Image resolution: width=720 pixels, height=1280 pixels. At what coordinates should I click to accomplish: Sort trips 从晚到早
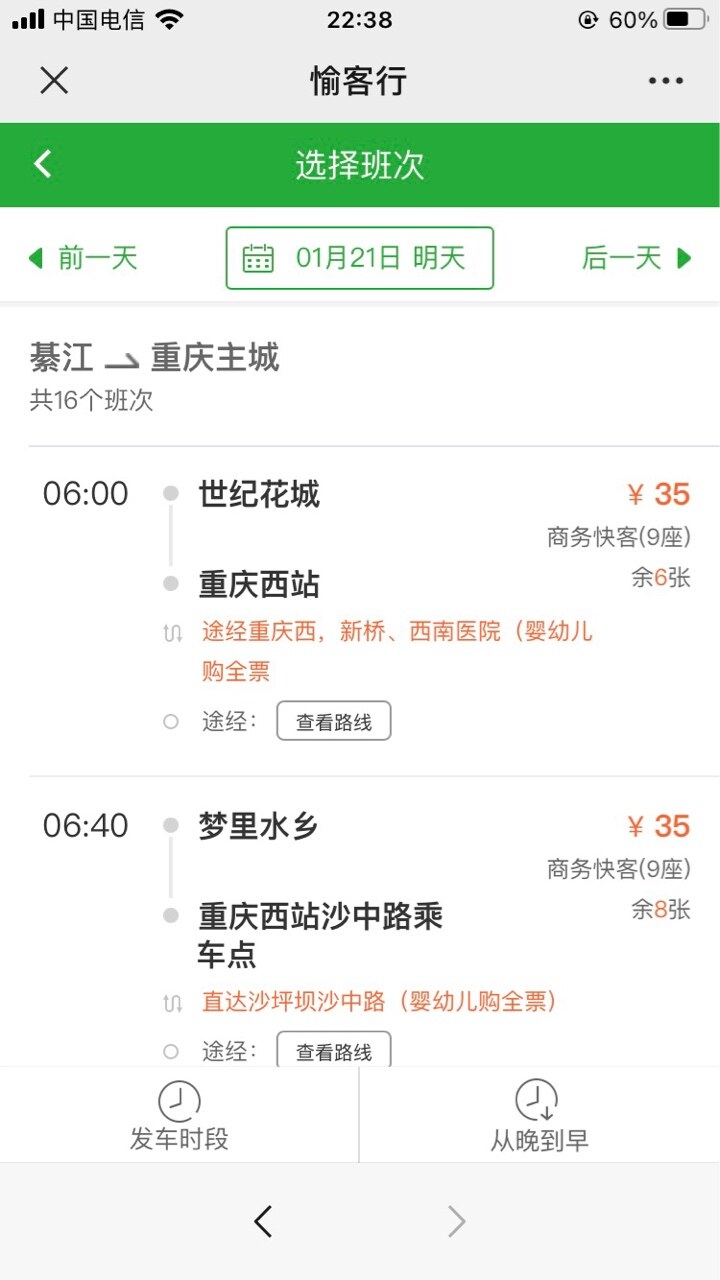coord(539,1115)
